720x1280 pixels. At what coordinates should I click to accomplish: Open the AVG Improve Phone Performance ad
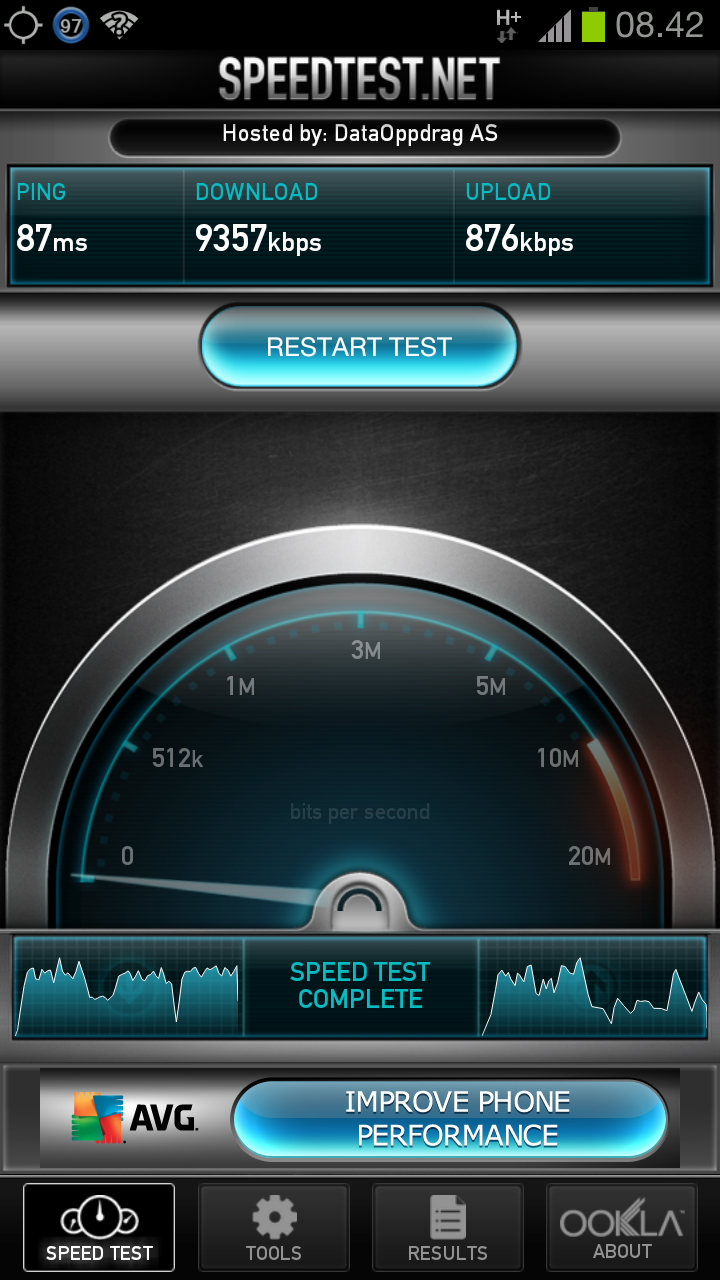point(360,1118)
